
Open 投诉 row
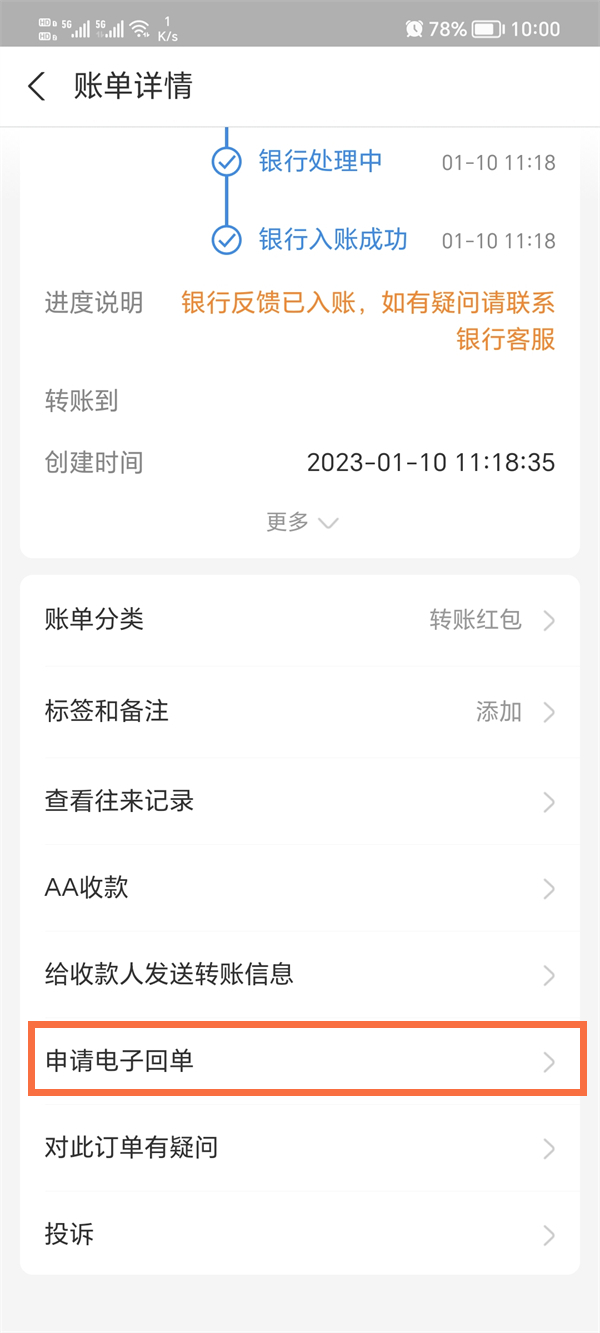tap(300, 1234)
